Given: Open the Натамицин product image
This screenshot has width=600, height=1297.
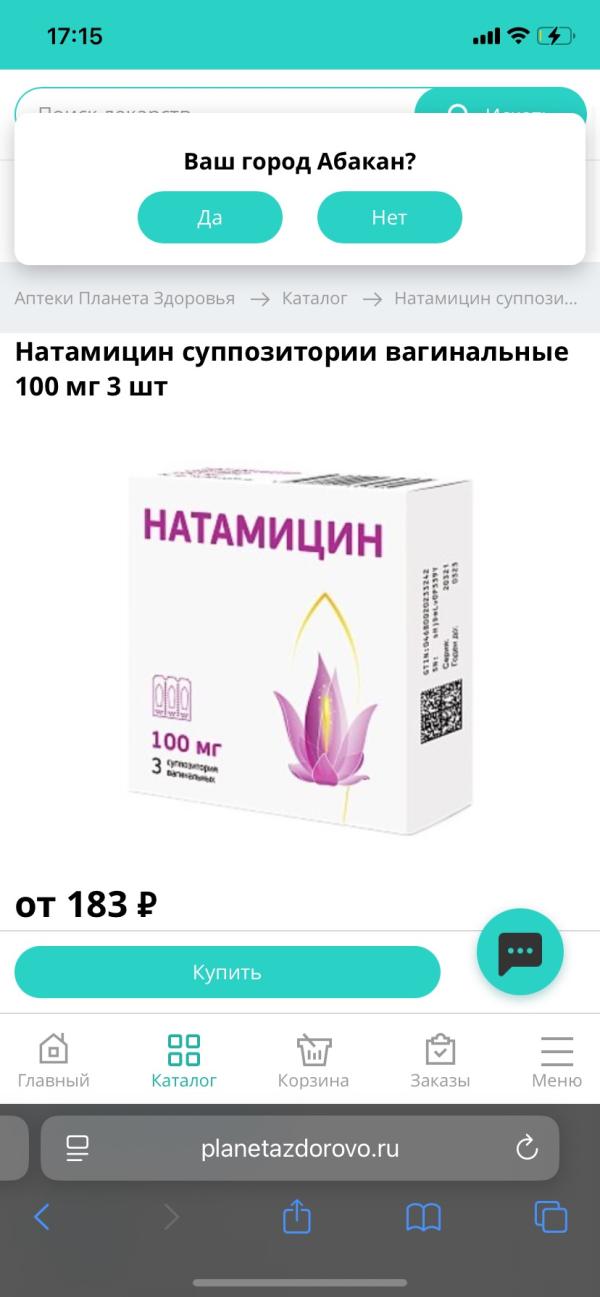Looking at the screenshot, I should tap(300, 650).
